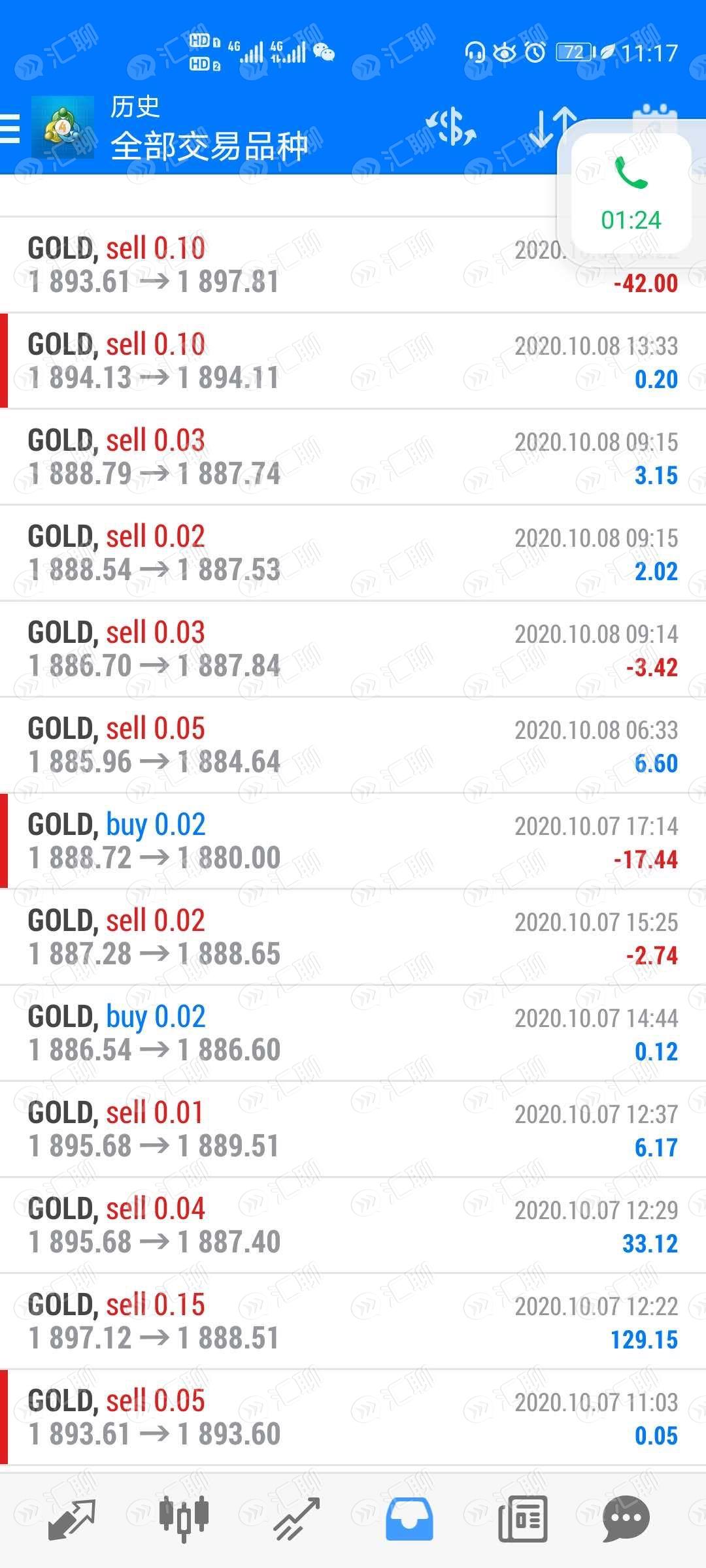Screen dimensions: 706x1568
Task: Switch to the chat bubble Messages tab
Action: point(626,1519)
